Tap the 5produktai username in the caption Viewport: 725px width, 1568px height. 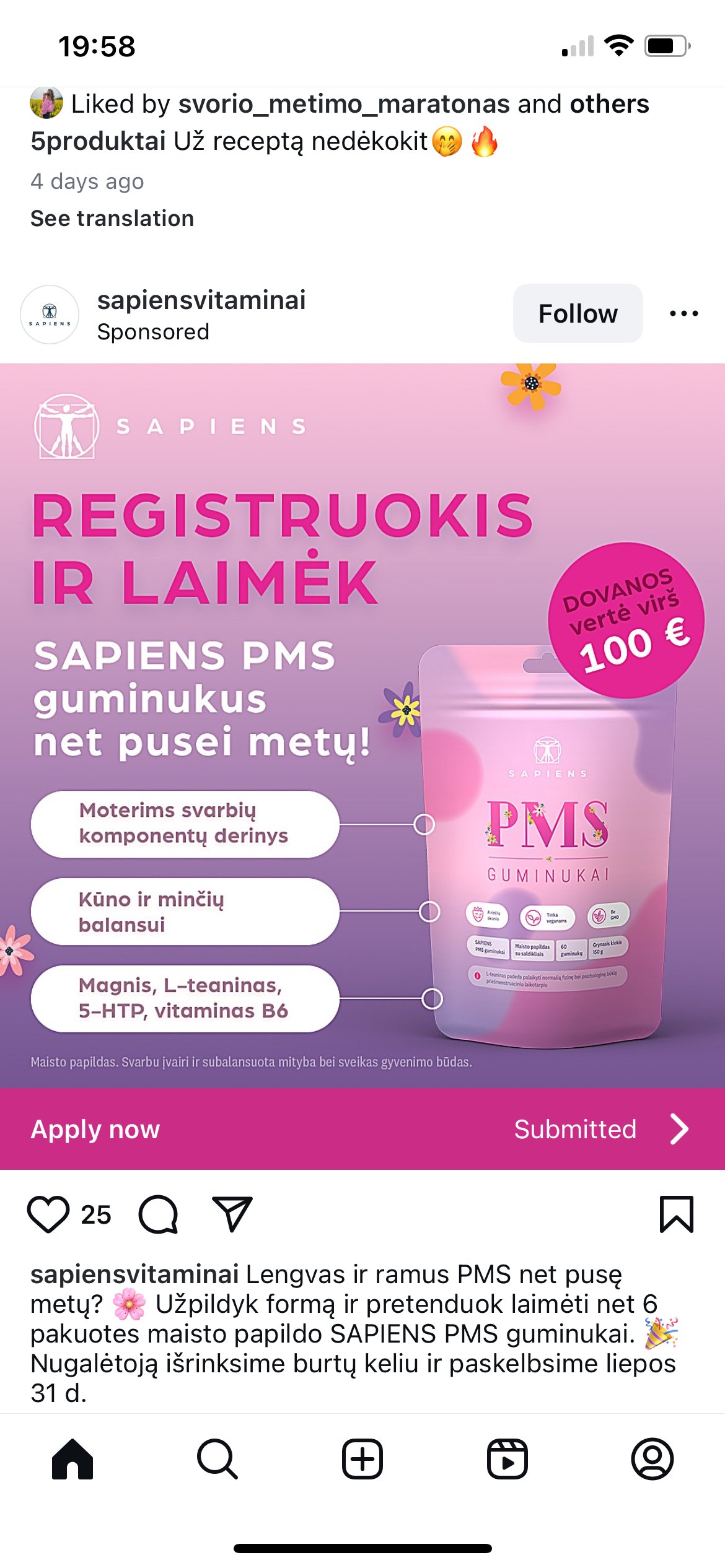[x=98, y=141]
